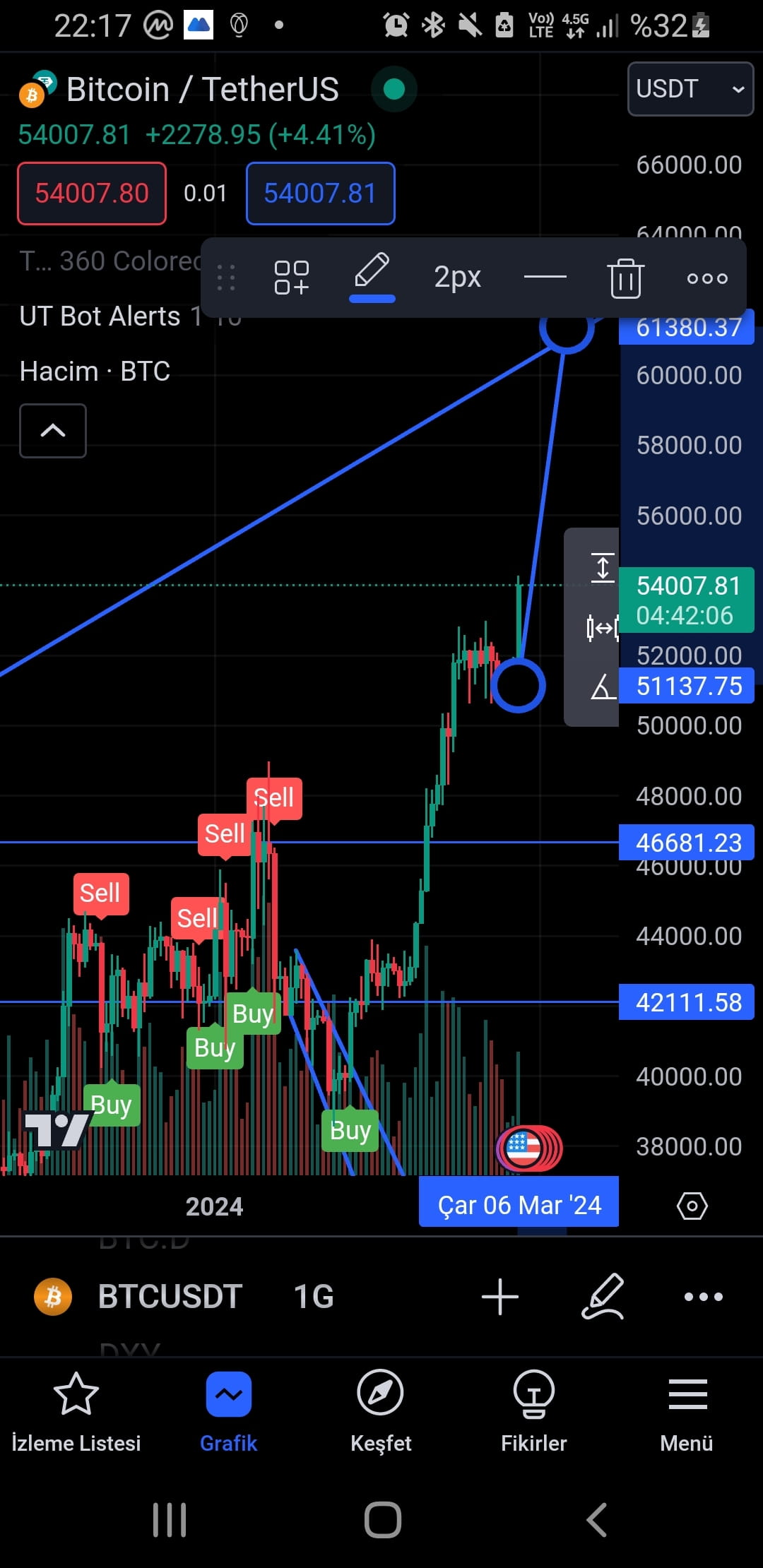Tap the candle sync icon in side panel

click(x=601, y=627)
